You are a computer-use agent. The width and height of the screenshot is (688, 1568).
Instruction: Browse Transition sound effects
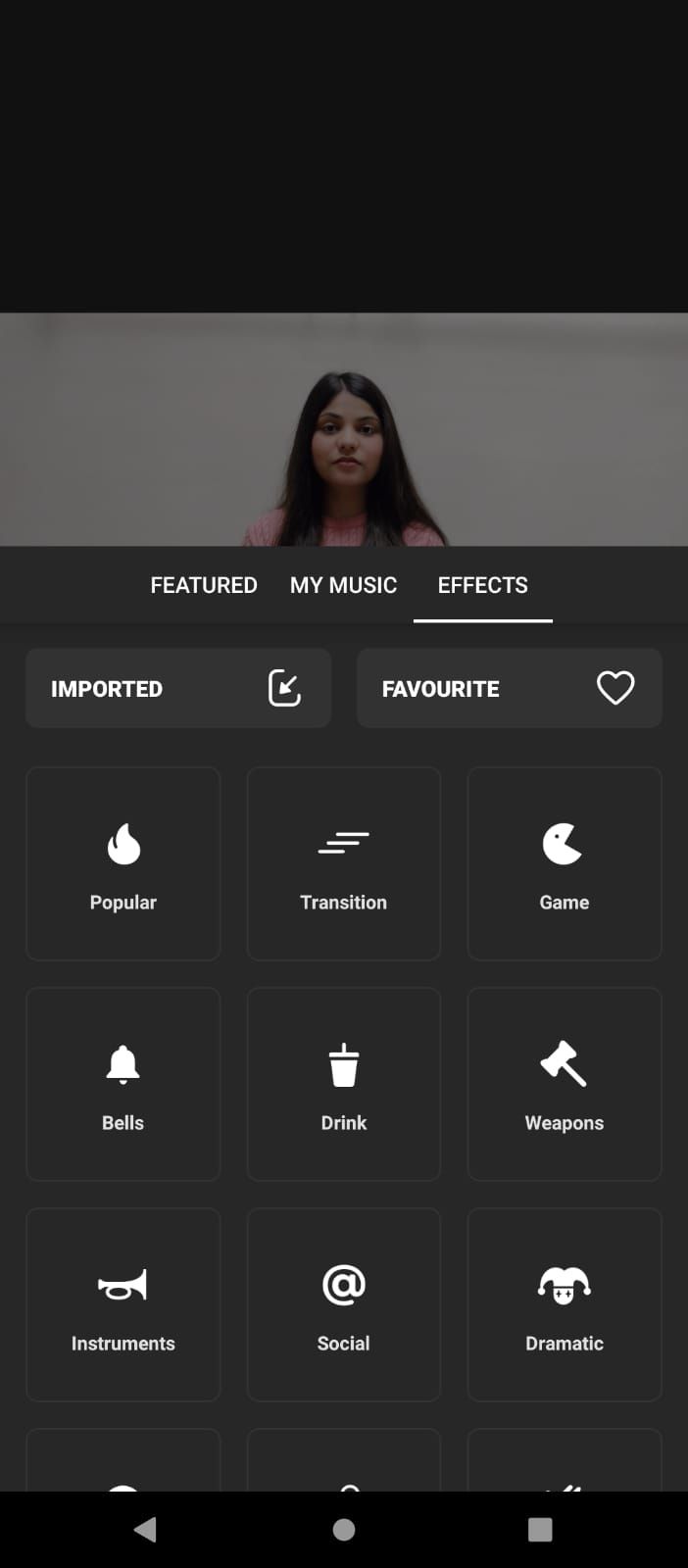pyautogui.click(x=343, y=863)
